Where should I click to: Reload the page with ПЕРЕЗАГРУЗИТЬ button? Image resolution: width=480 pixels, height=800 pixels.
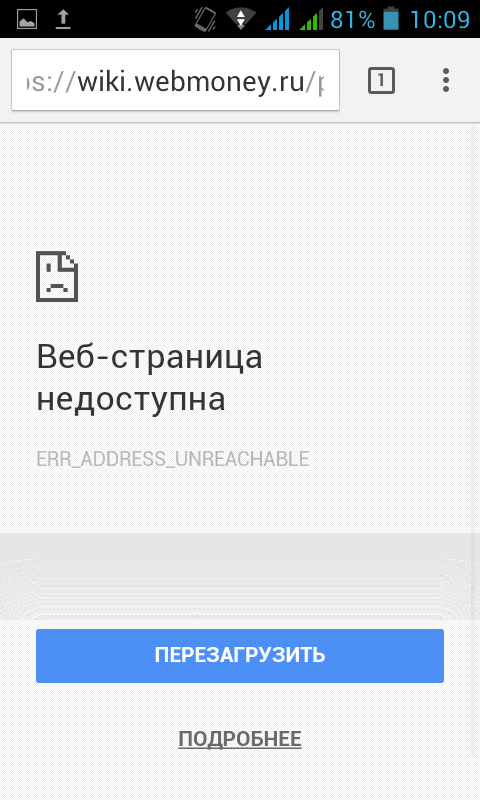coord(240,656)
